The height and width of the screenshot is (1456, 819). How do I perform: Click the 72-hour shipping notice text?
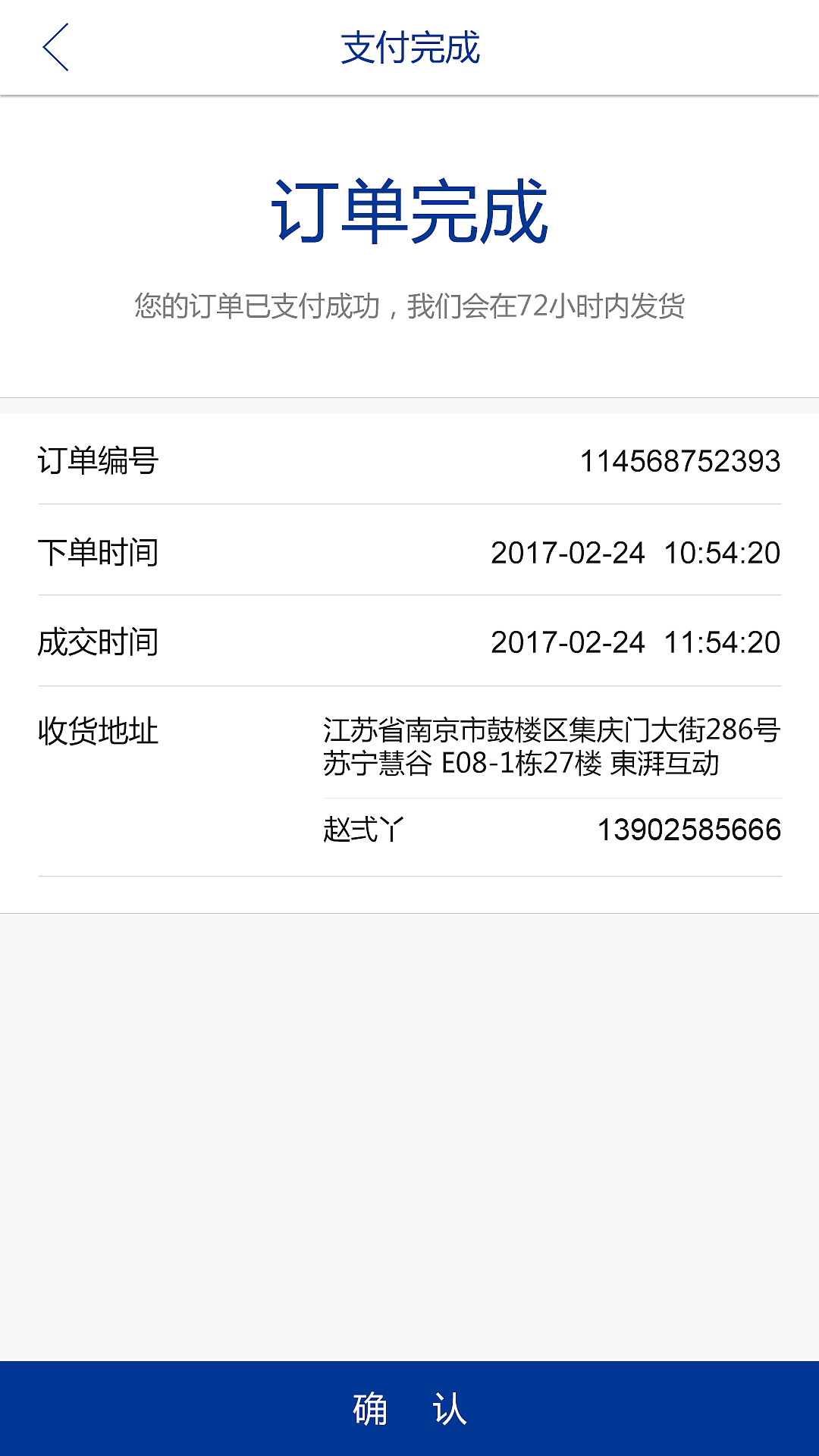(x=409, y=304)
